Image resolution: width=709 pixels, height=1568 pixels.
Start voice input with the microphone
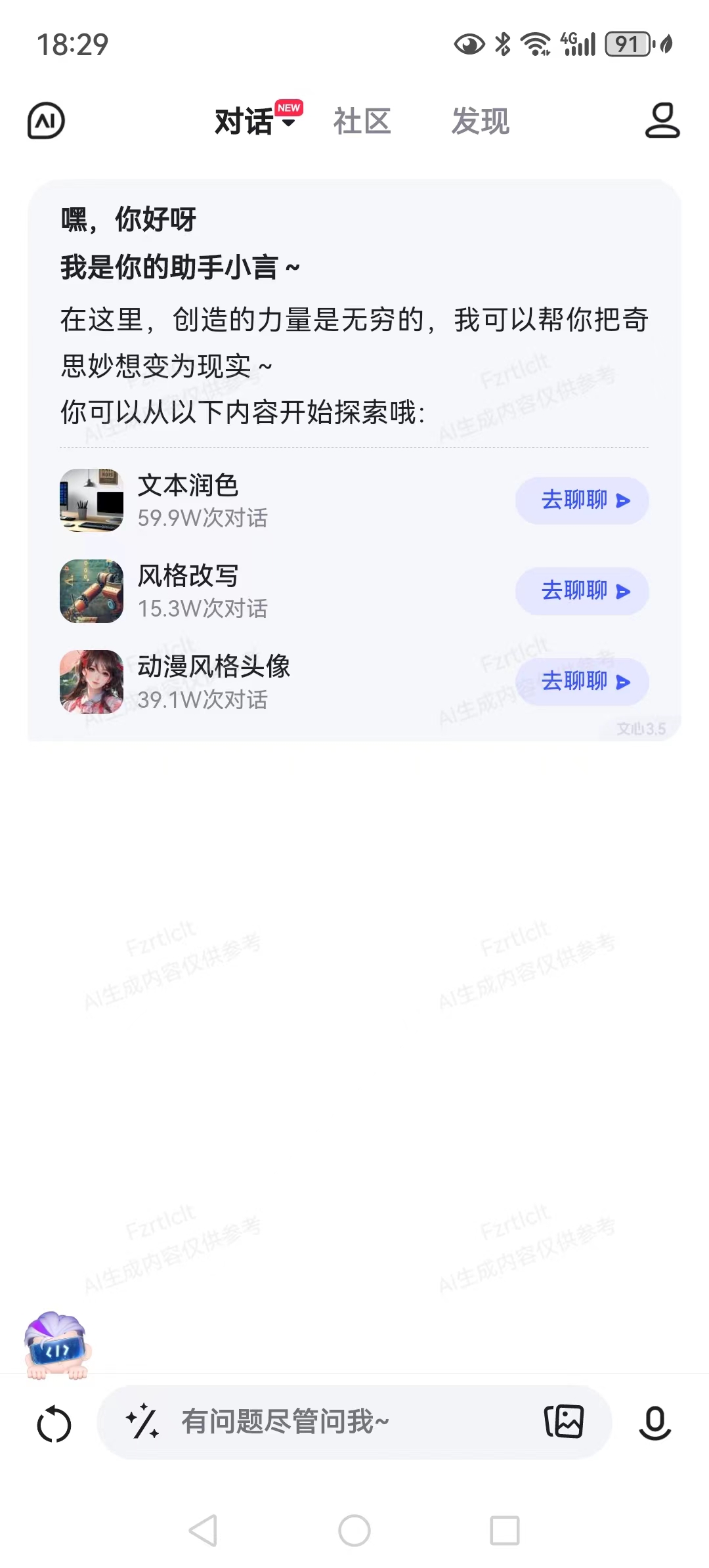[655, 1424]
